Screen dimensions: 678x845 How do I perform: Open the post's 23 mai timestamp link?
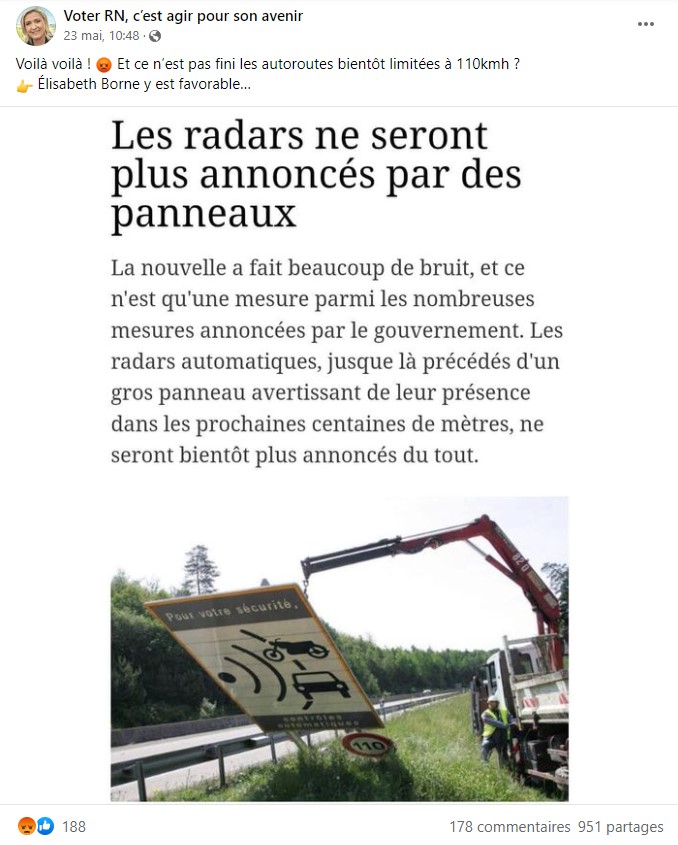point(101,35)
